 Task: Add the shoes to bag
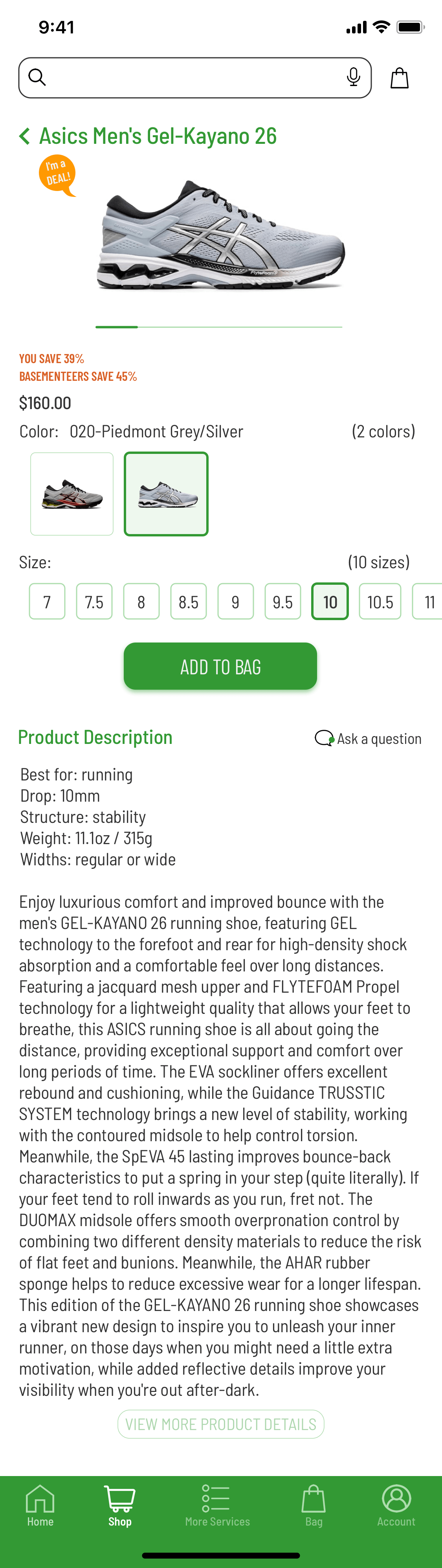220,666
